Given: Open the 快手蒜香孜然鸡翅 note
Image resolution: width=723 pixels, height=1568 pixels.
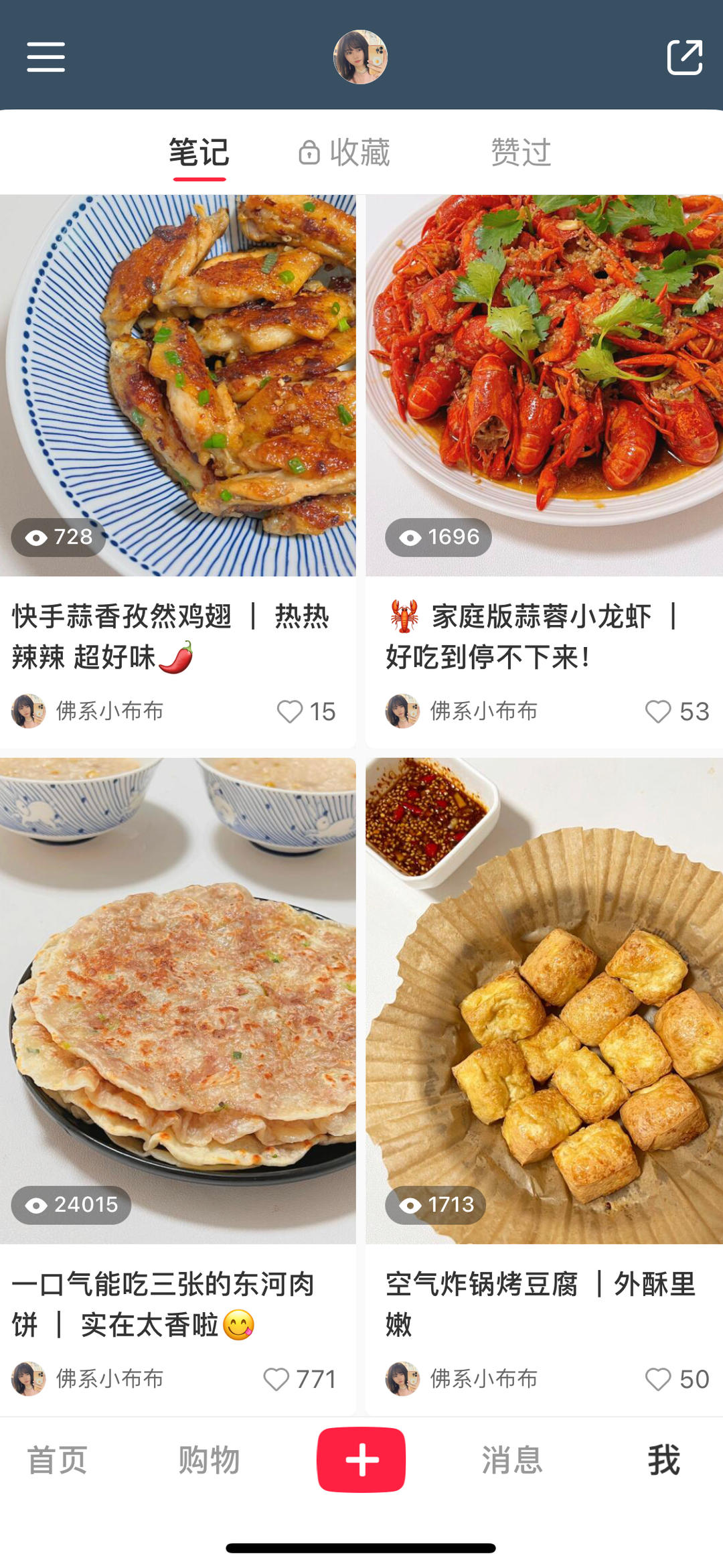Looking at the screenshot, I should (x=177, y=386).
